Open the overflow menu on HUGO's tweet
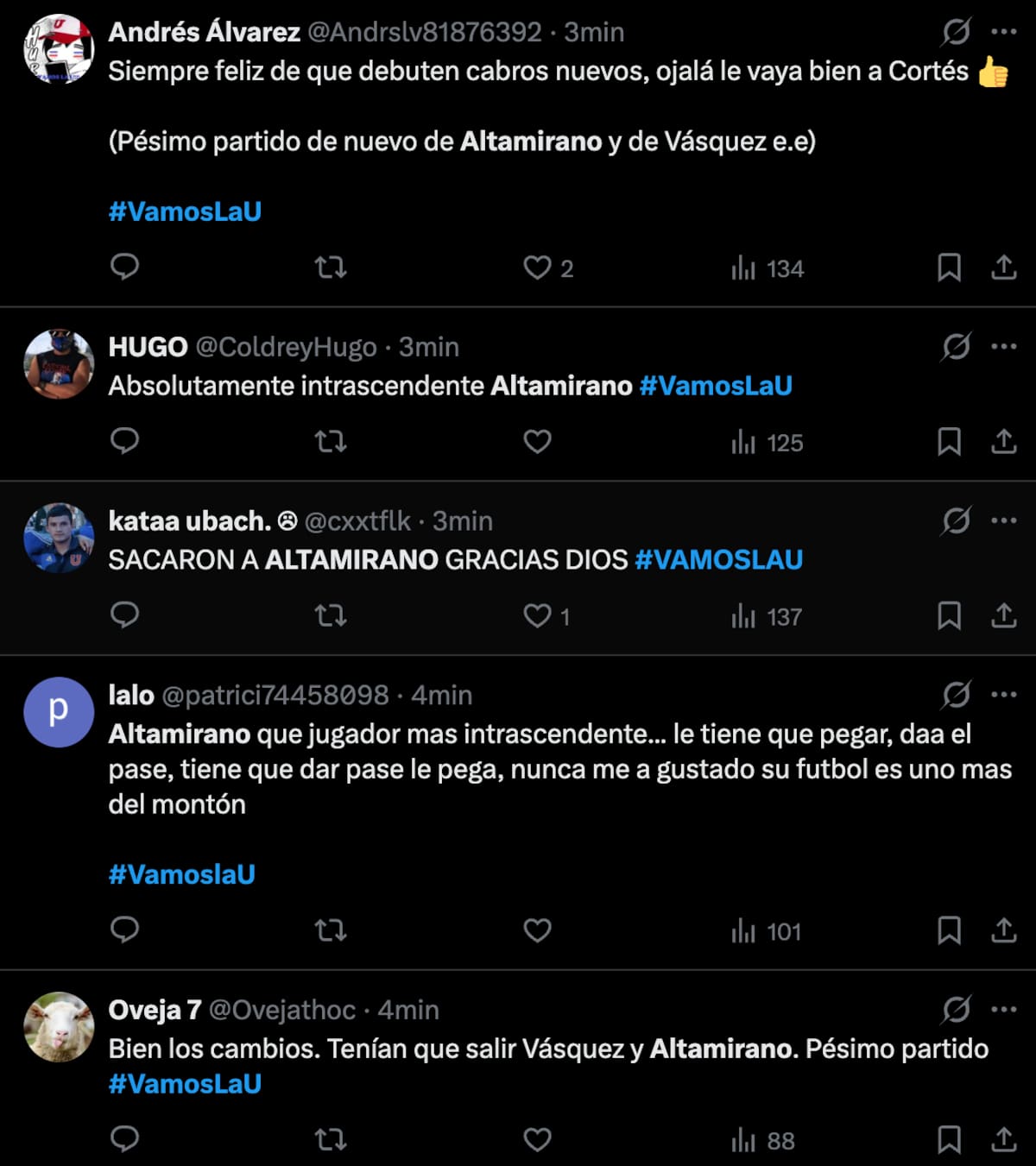Screen dimensions: 1036x1166 tap(1003, 347)
